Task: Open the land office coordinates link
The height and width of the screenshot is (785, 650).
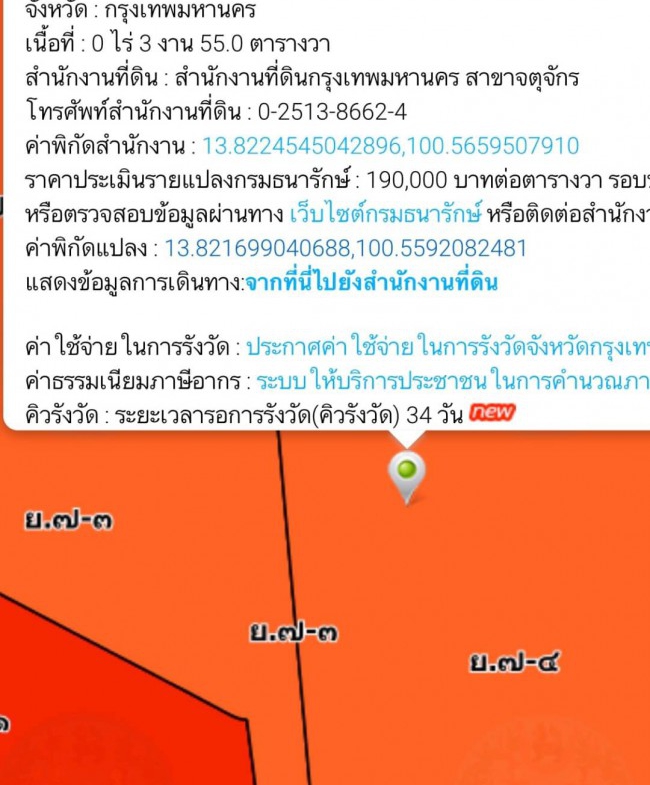Action: click(x=390, y=146)
